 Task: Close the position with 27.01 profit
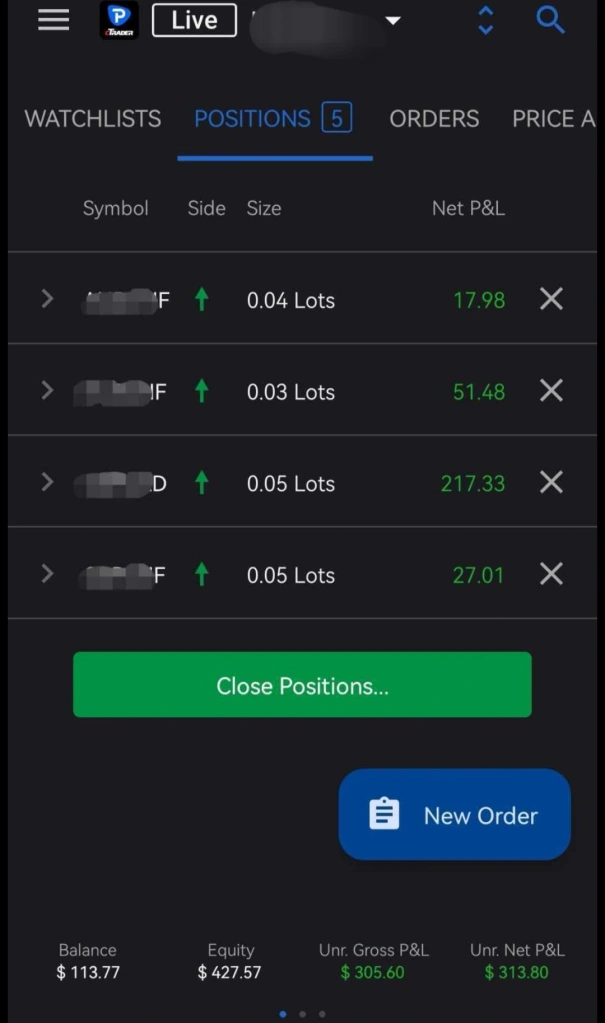(551, 574)
